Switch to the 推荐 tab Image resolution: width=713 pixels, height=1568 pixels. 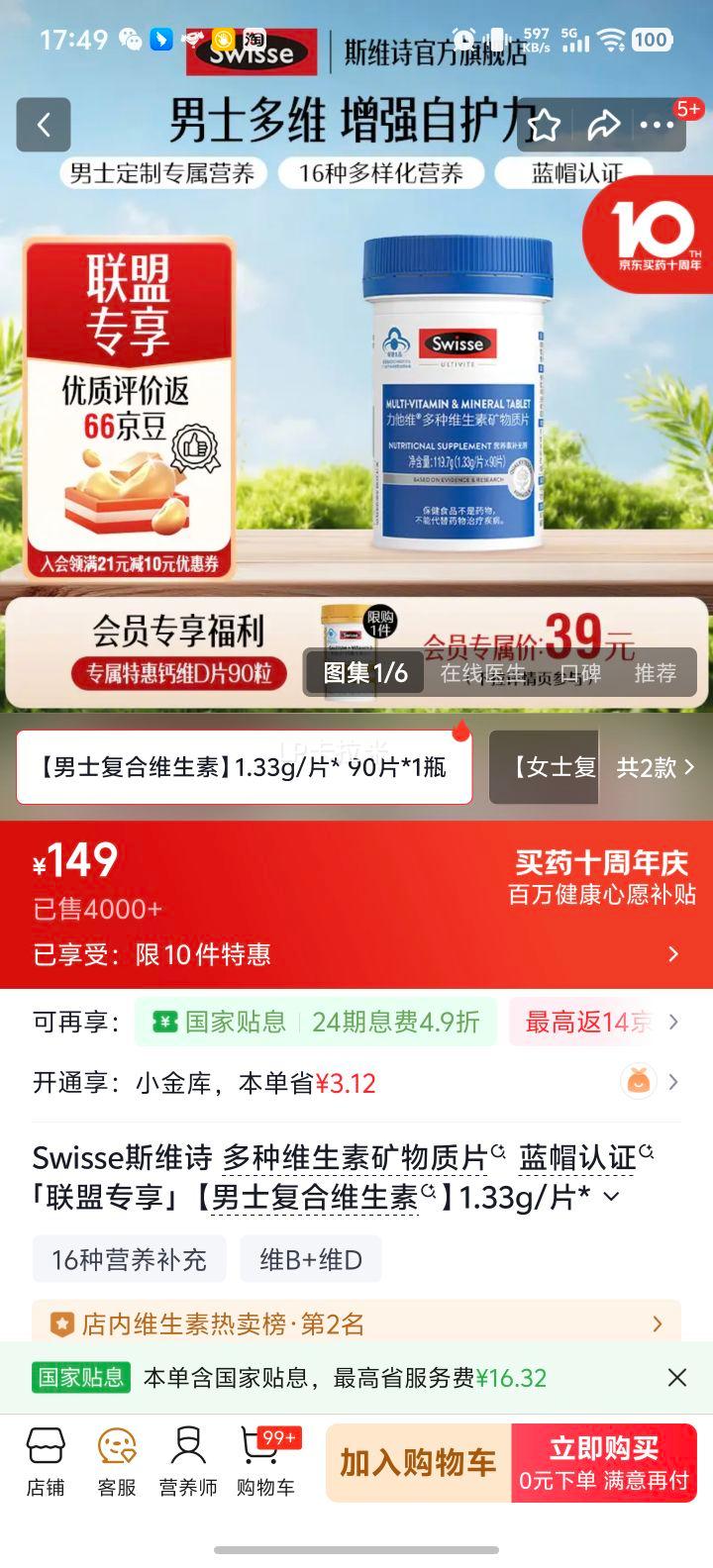click(657, 672)
